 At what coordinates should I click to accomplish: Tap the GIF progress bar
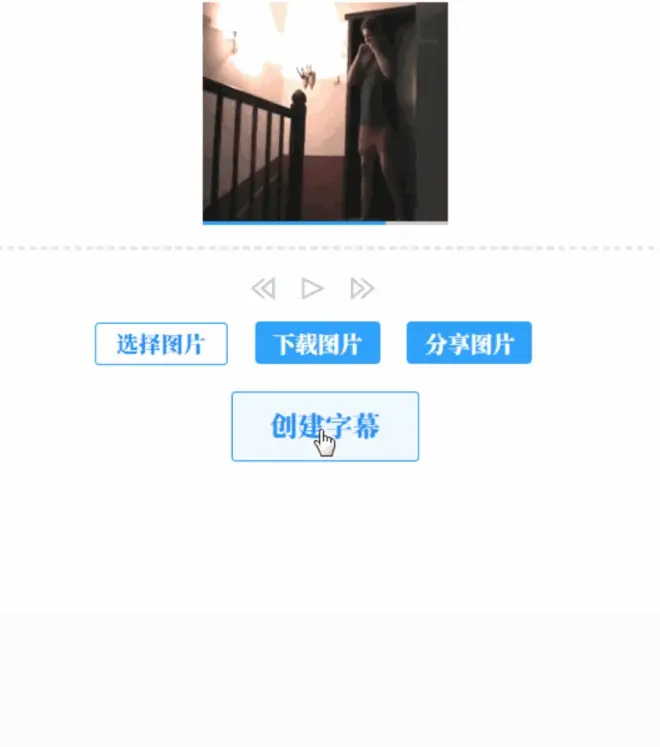click(x=325, y=222)
